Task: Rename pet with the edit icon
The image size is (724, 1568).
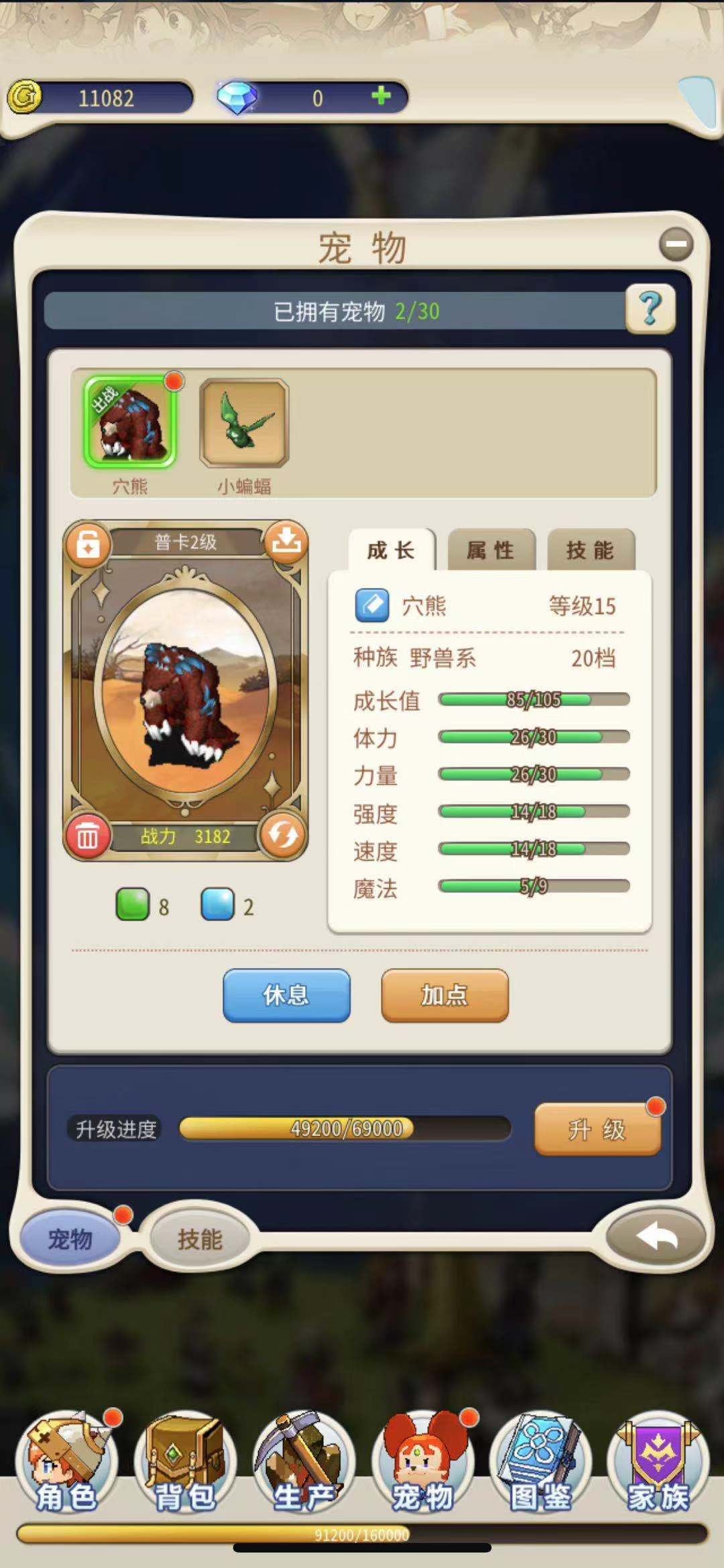Action: click(x=372, y=605)
